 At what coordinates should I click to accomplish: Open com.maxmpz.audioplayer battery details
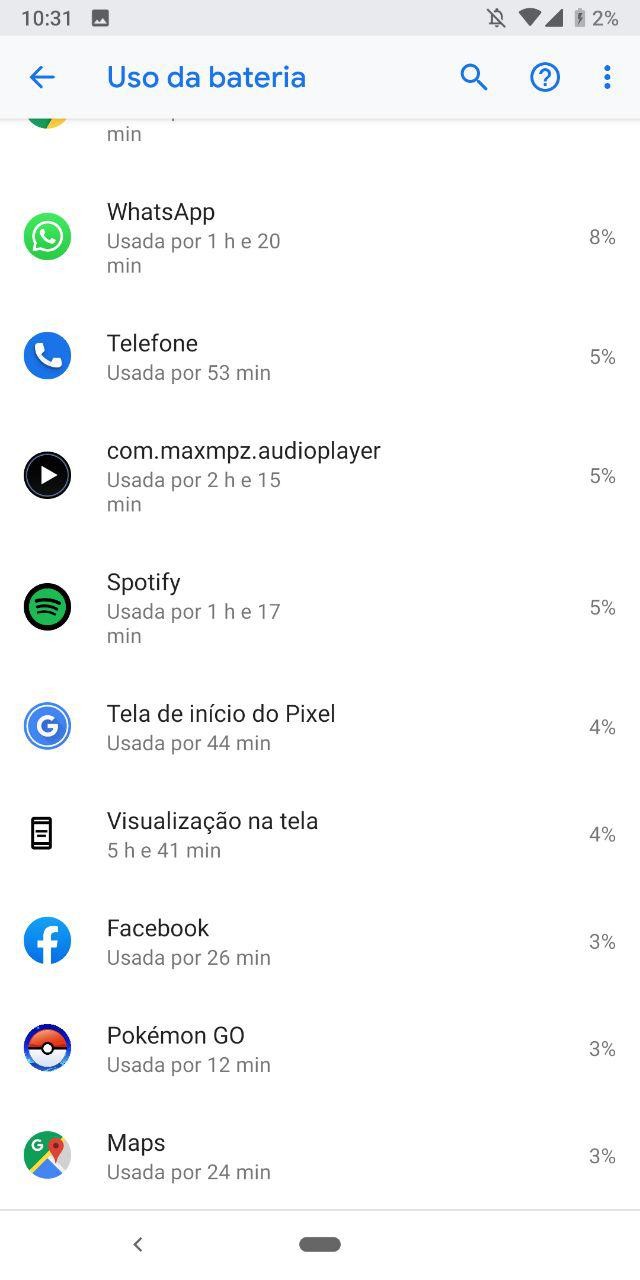coord(320,476)
